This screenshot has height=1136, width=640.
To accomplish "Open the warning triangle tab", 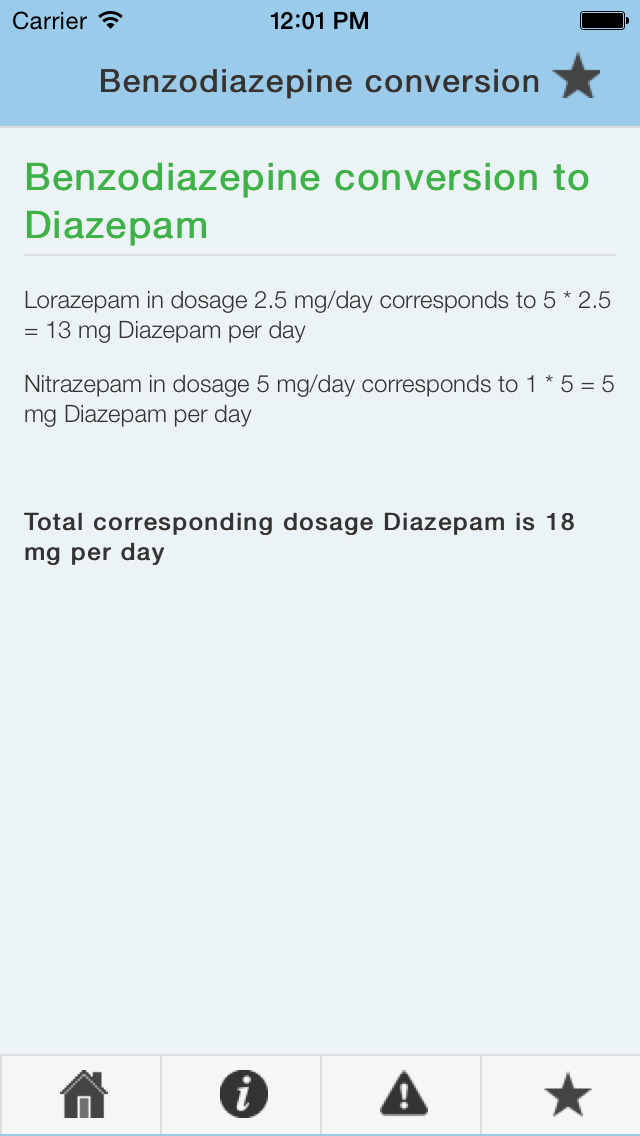I will [404, 1094].
